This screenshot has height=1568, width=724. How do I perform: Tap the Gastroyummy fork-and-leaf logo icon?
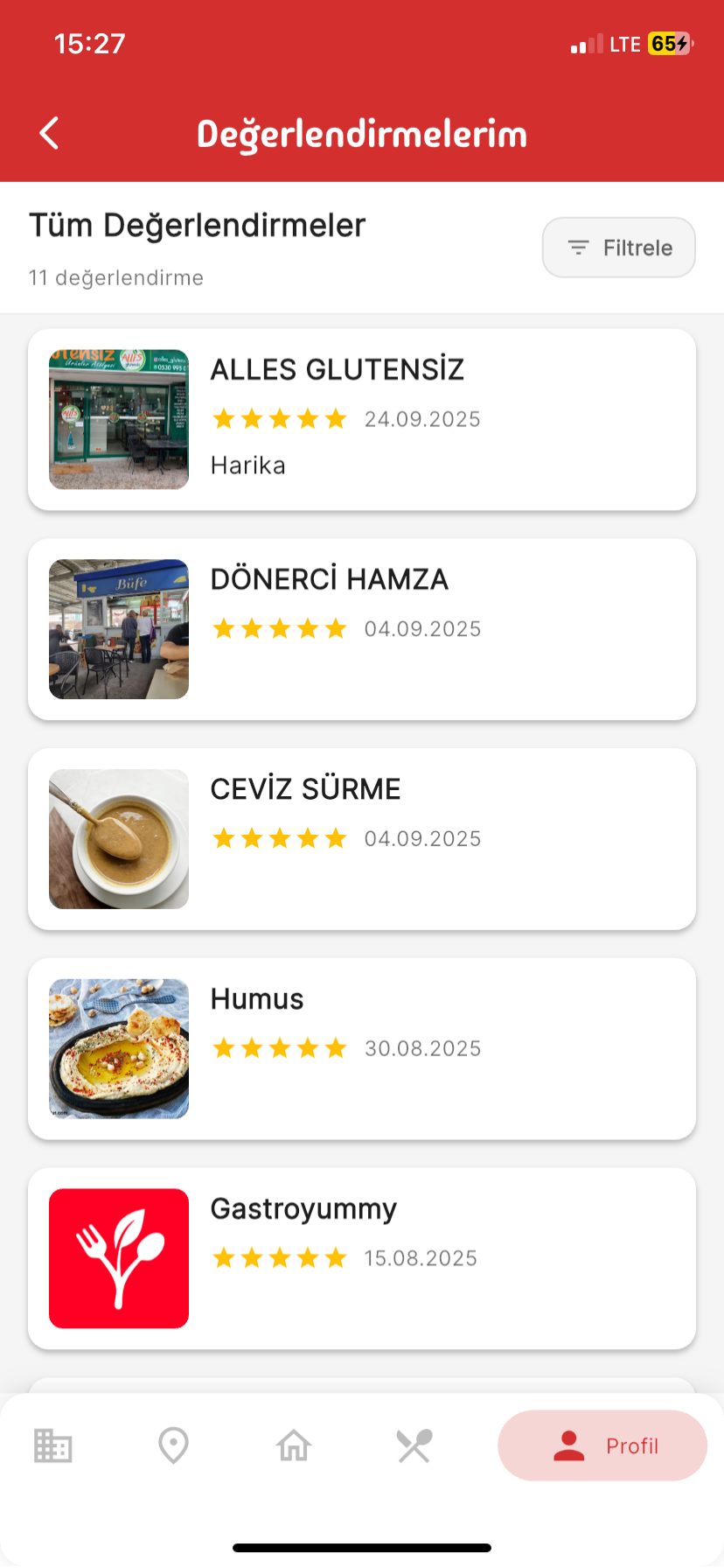pos(118,1257)
